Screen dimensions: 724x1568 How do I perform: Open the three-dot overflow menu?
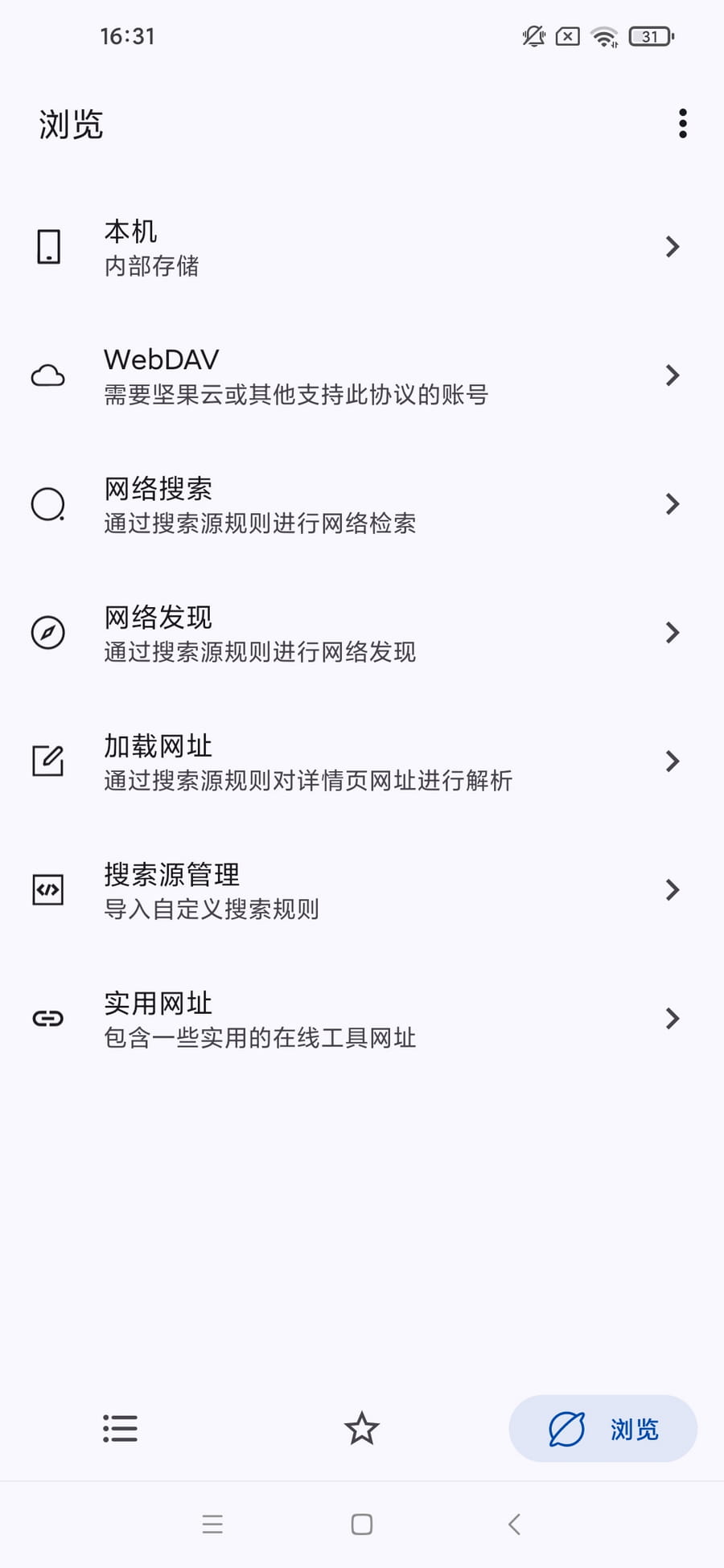[x=682, y=123]
